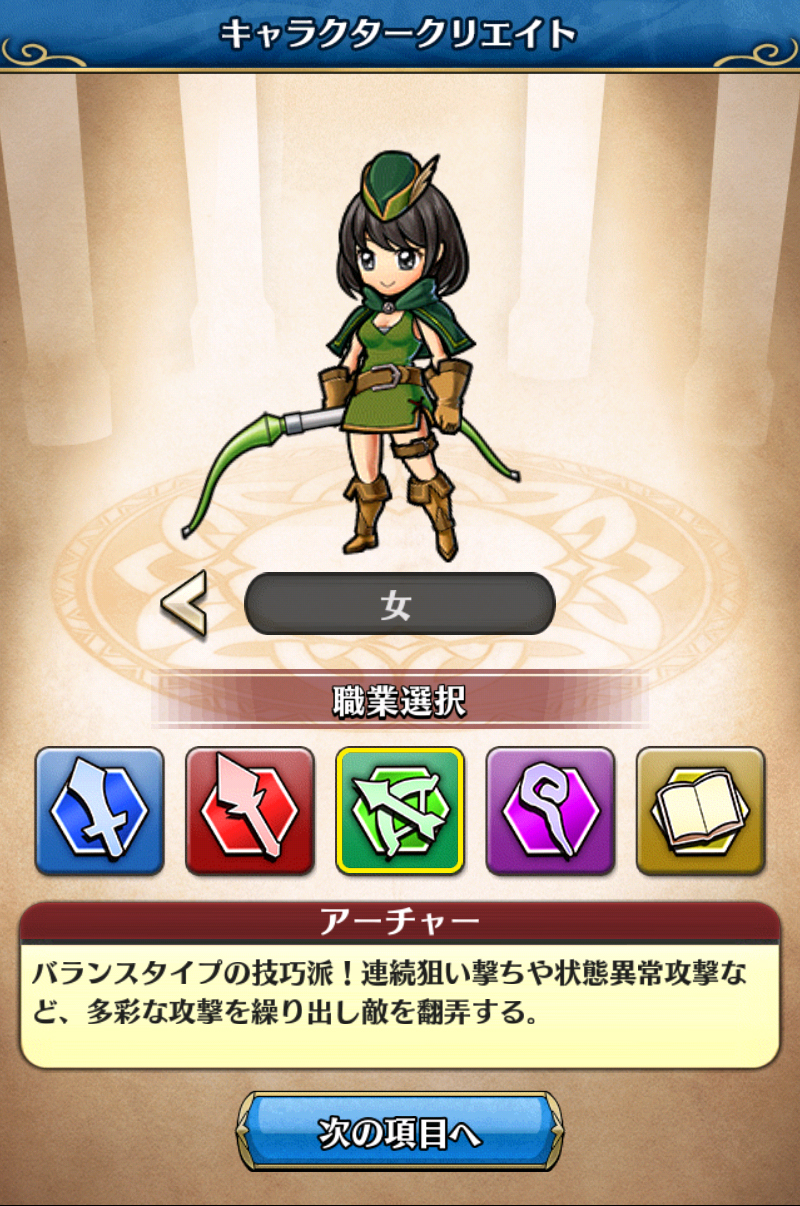Select the green bow archer class
Image resolution: width=800 pixels, height=1206 pixels.
400,810
